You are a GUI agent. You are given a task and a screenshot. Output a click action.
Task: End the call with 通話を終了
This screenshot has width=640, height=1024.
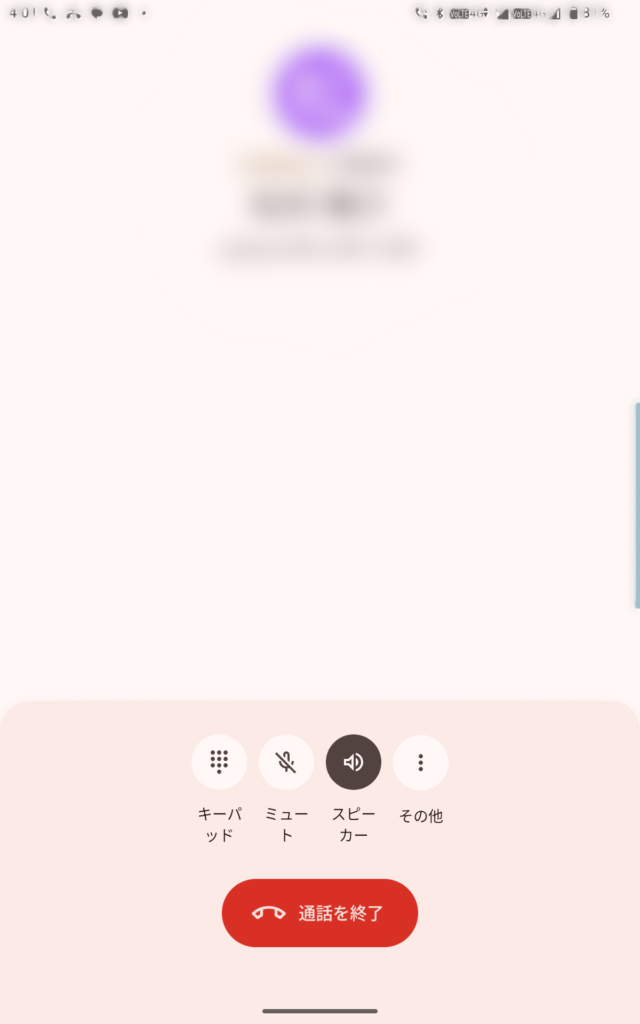[x=320, y=912]
